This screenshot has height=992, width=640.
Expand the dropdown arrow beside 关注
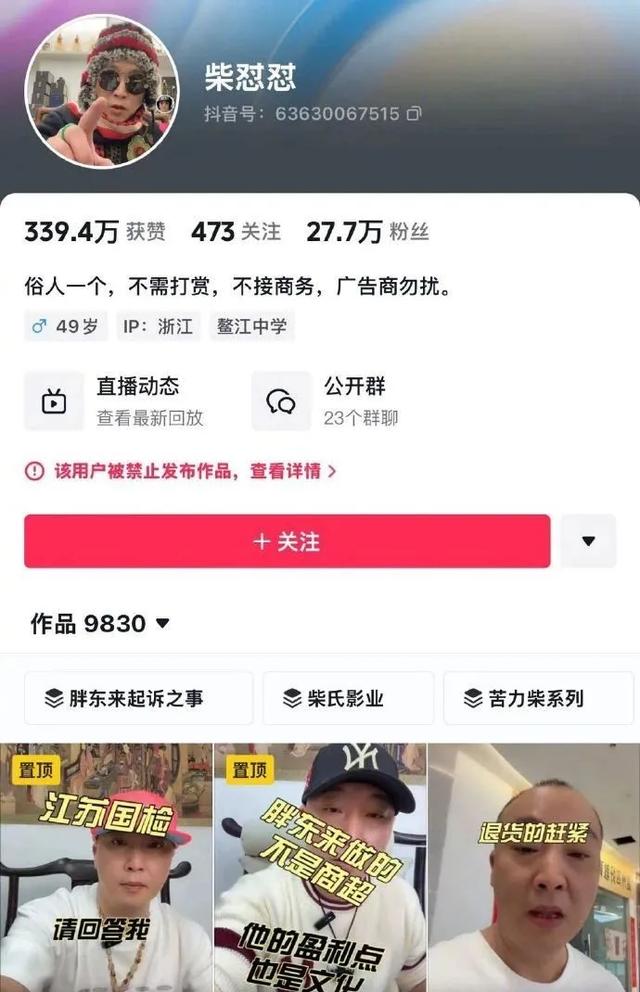point(588,541)
